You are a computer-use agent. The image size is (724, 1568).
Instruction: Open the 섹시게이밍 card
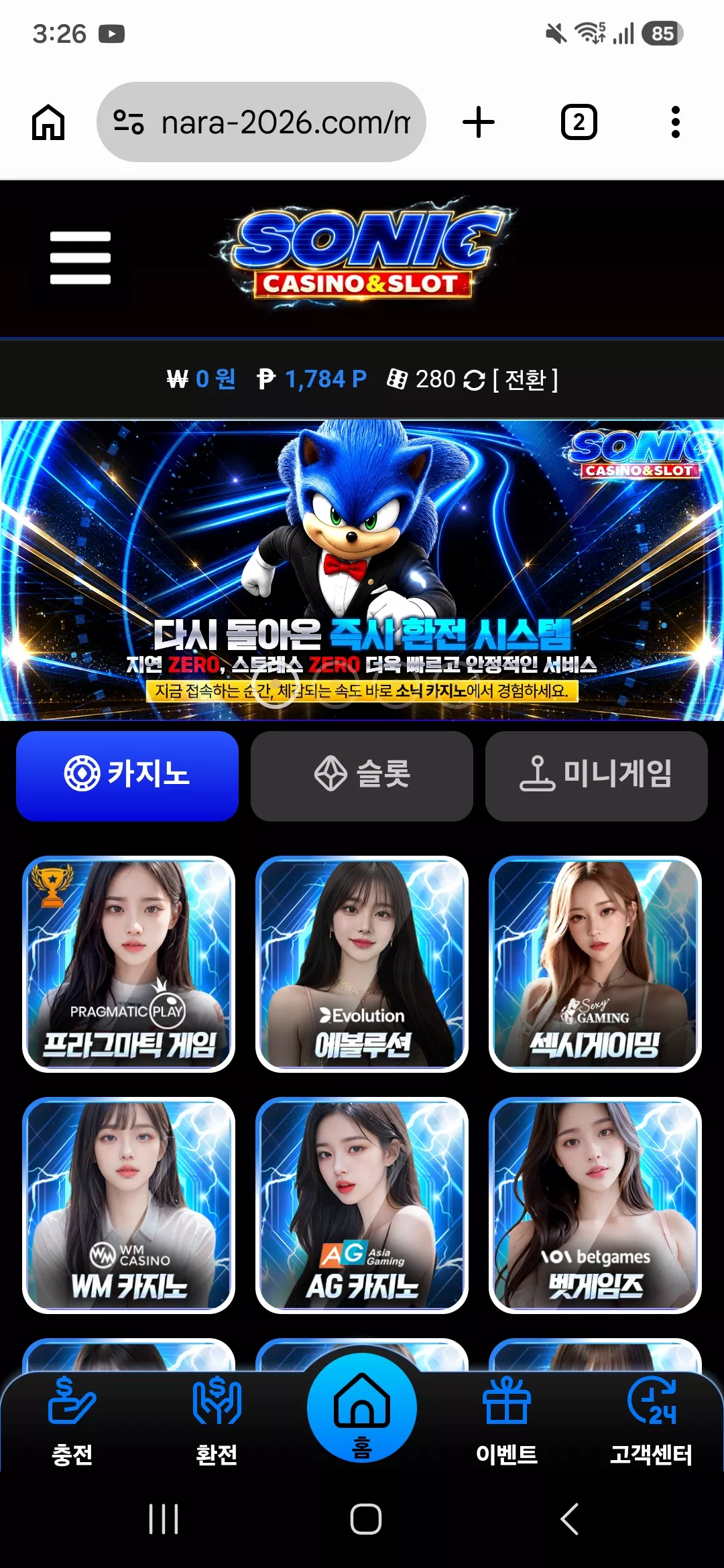pos(595,964)
